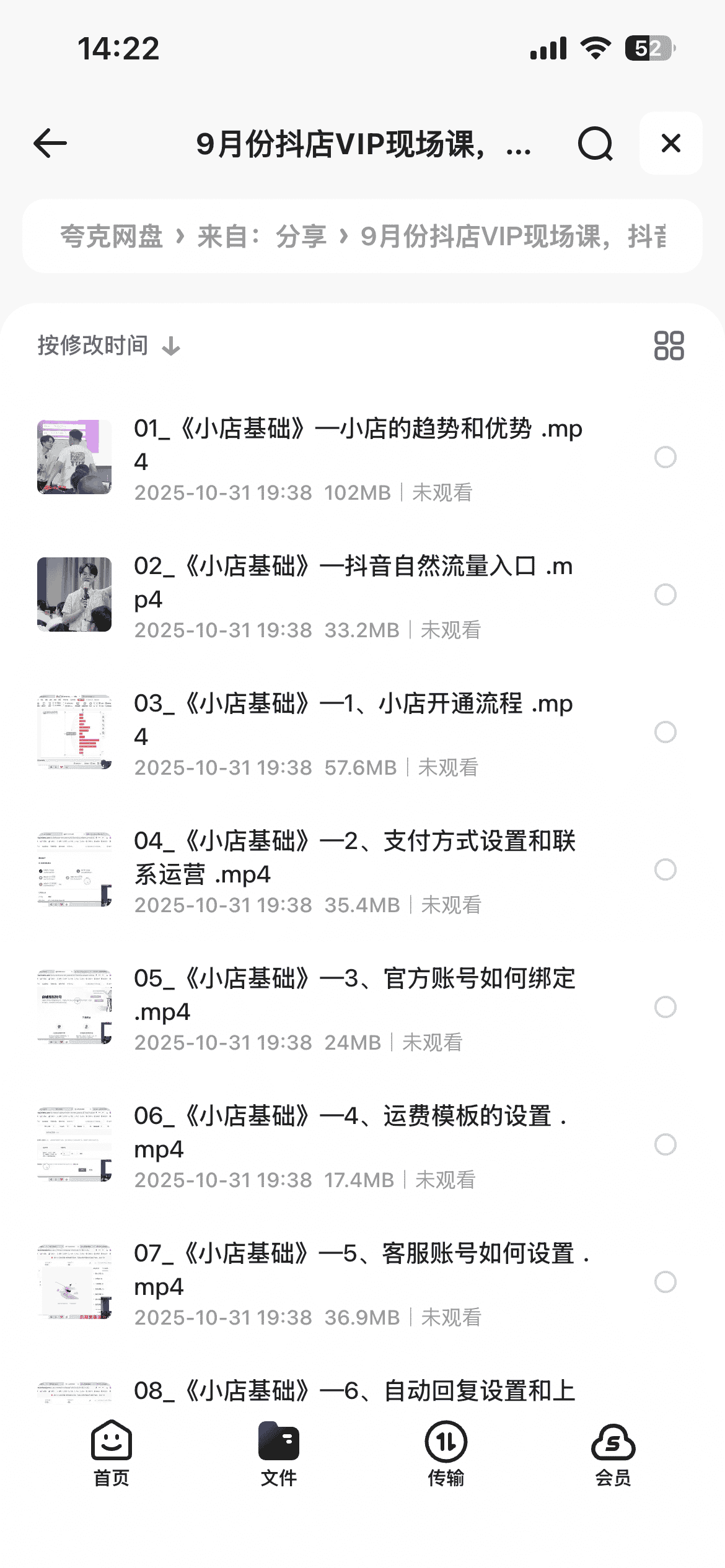The width and height of the screenshot is (725, 1568).
Task: Open the 传输 tab
Action: click(446, 1453)
